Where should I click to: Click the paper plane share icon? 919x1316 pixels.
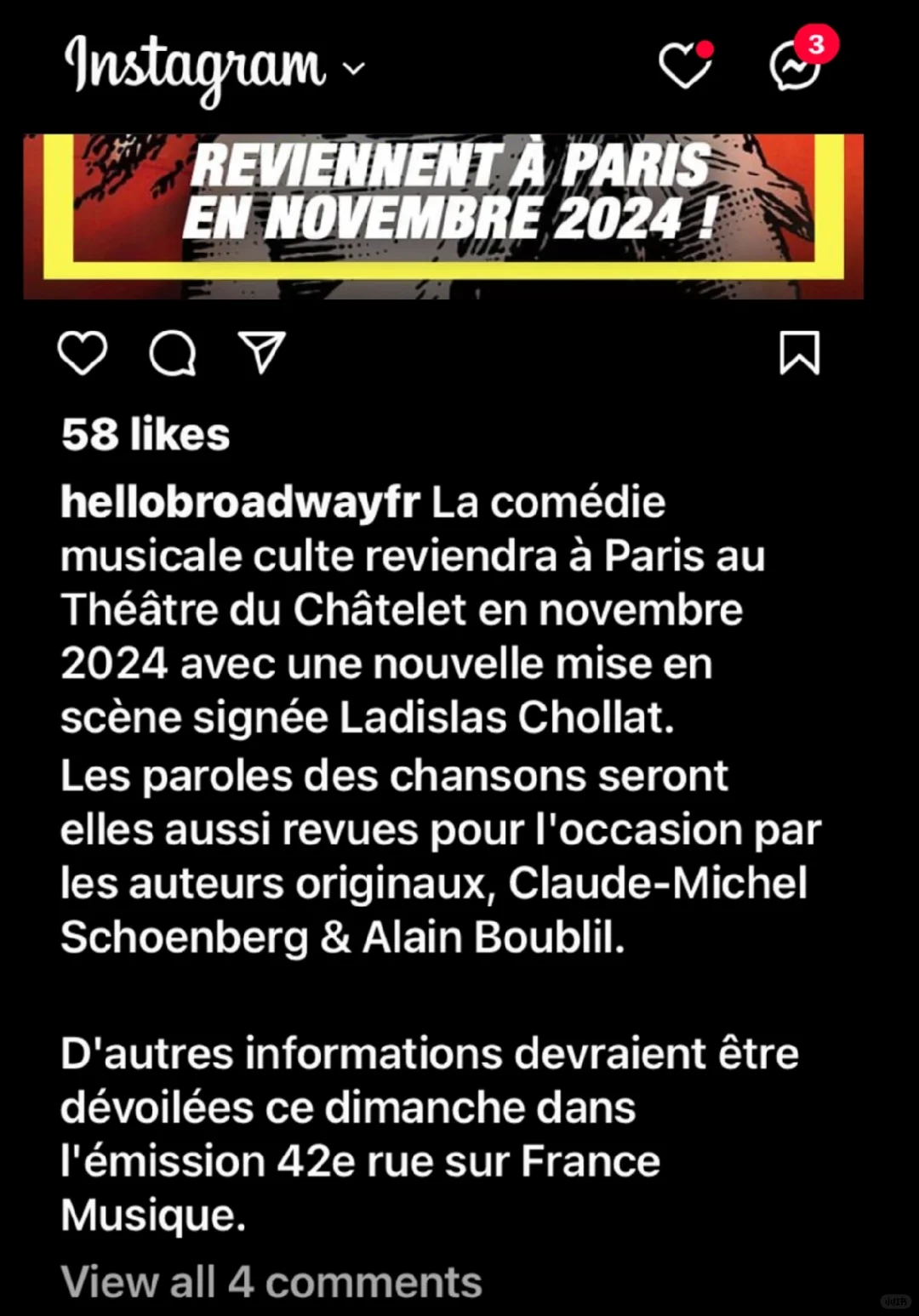pyautogui.click(x=262, y=355)
